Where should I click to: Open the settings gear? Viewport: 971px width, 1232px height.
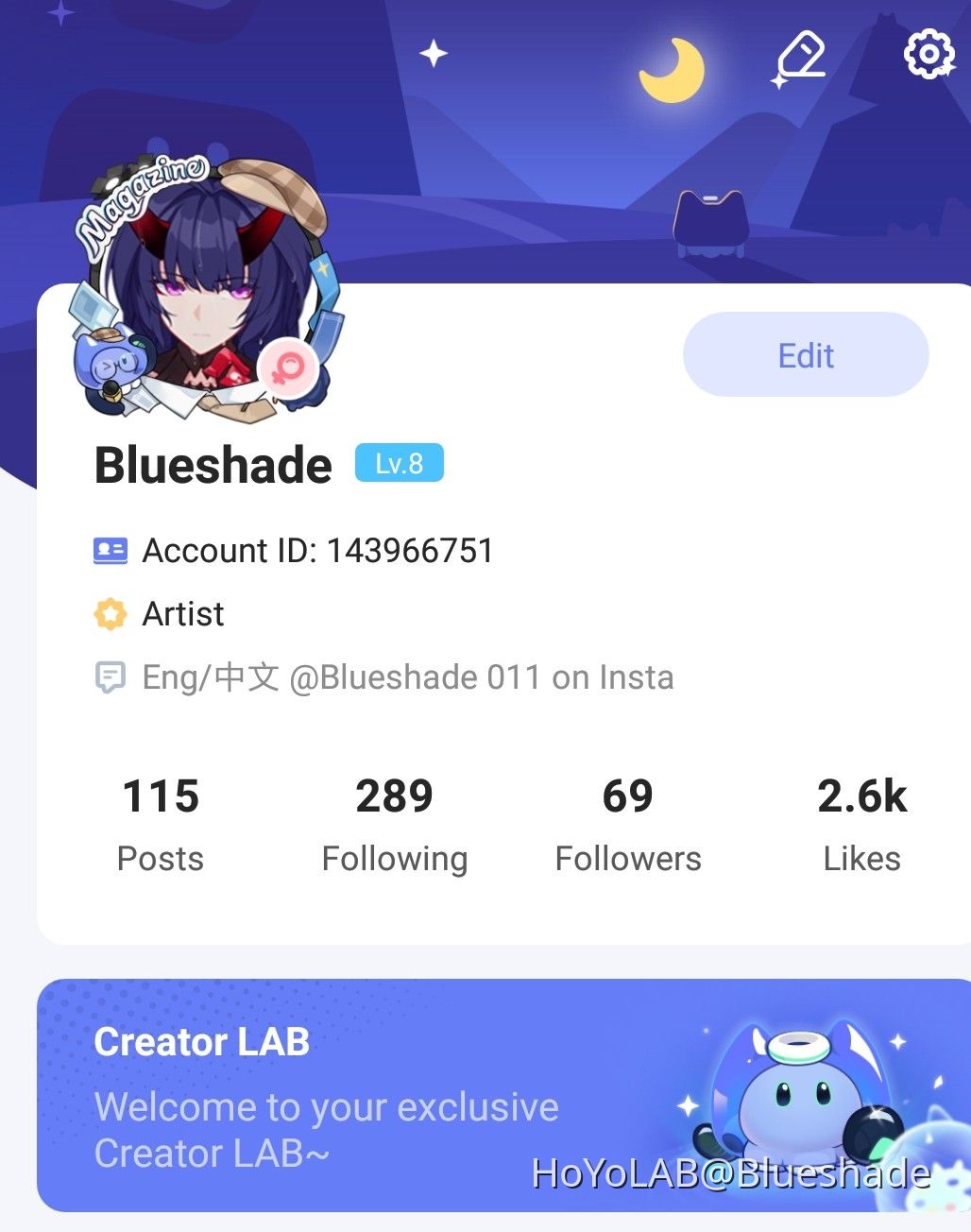(929, 54)
